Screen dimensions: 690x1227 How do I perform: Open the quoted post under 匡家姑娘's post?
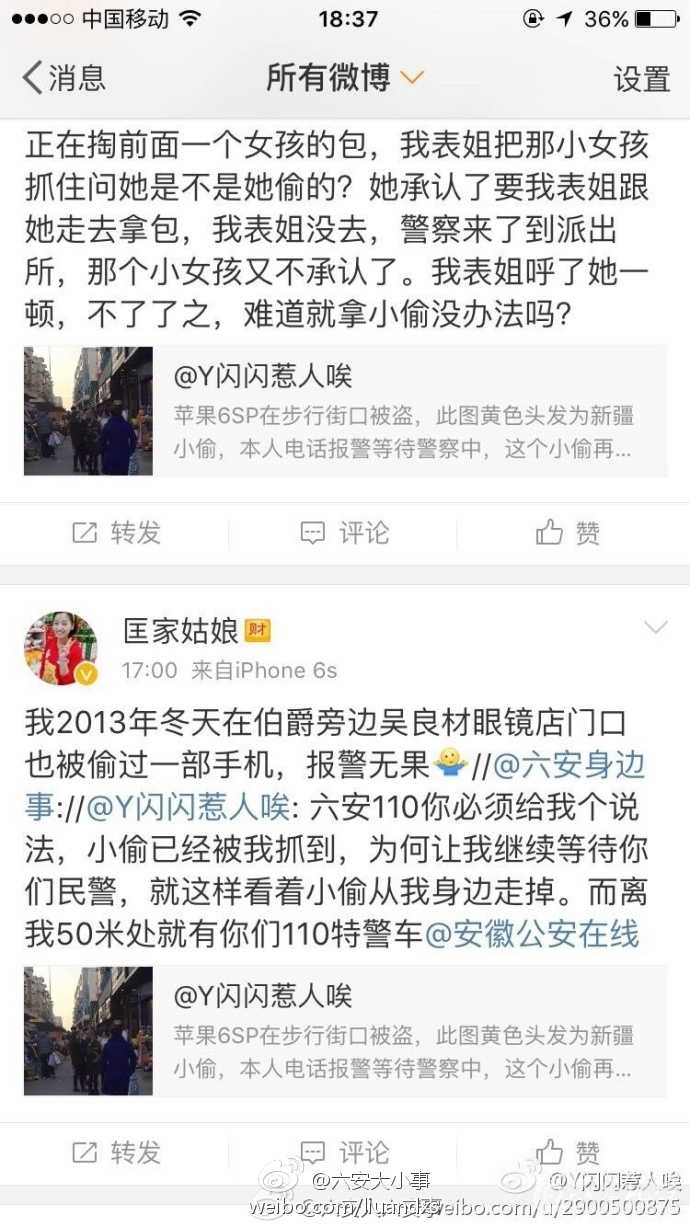click(x=345, y=1031)
